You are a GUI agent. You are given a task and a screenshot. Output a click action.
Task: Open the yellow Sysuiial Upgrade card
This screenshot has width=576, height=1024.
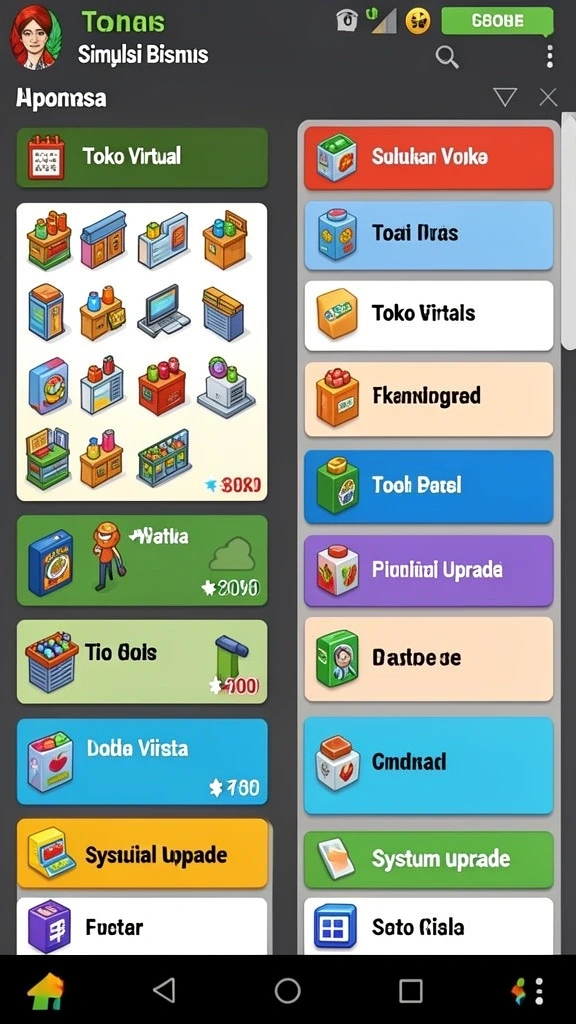[142, 853]
